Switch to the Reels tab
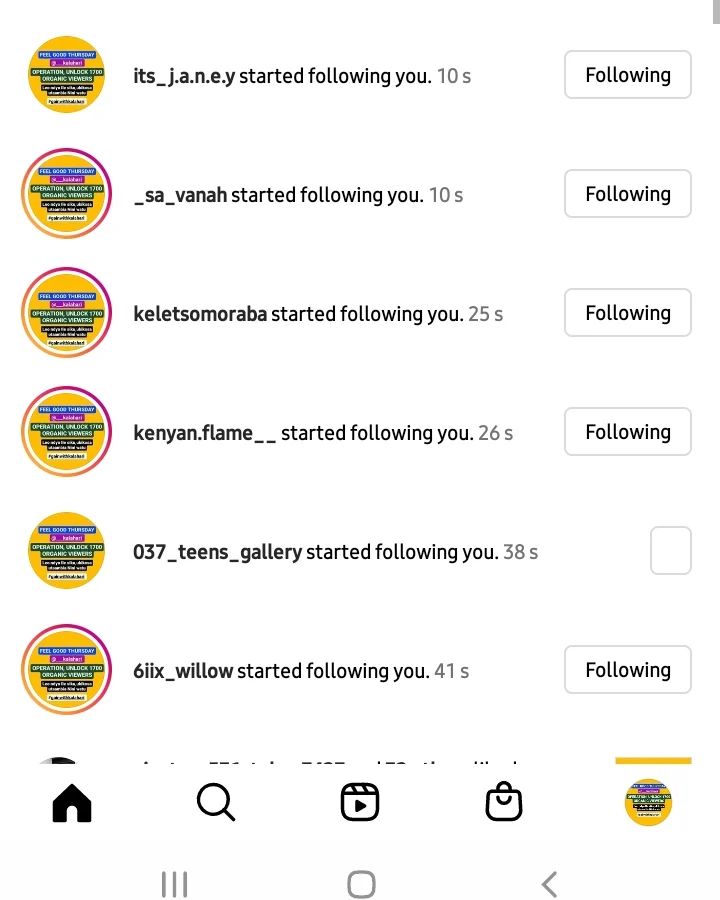 point(360,802)
